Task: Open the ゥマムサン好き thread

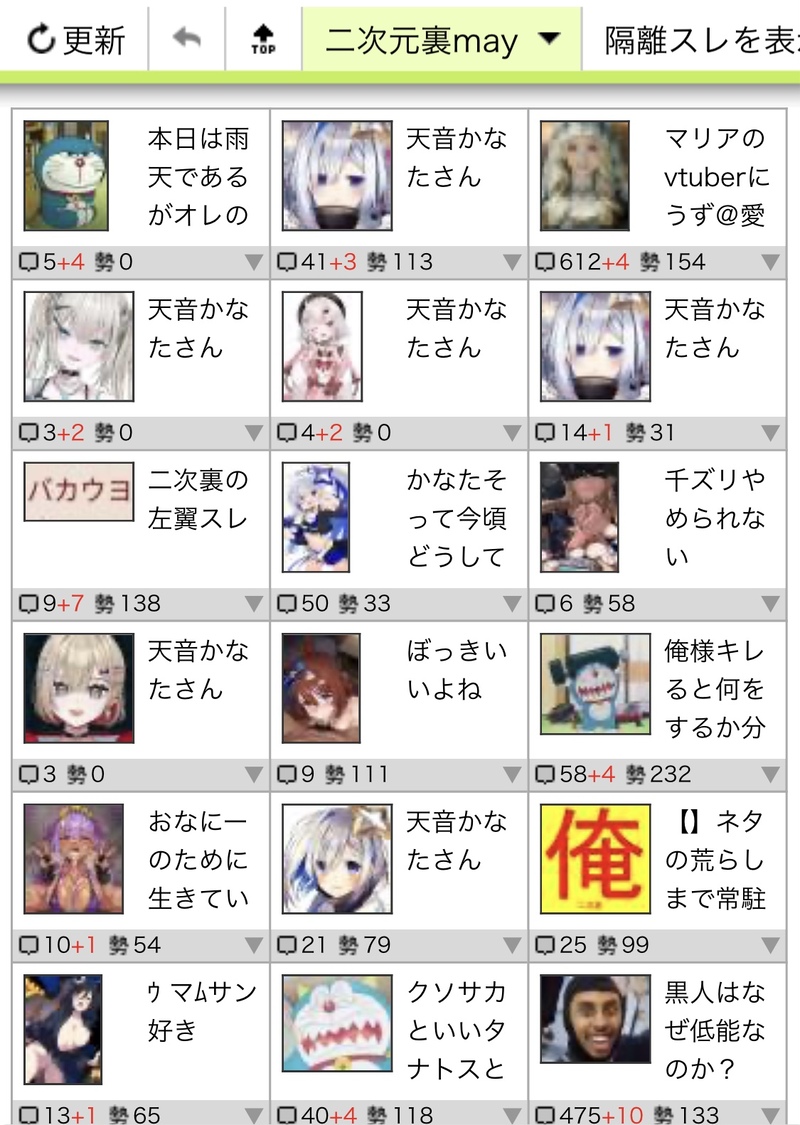Action: point(202,1011)
